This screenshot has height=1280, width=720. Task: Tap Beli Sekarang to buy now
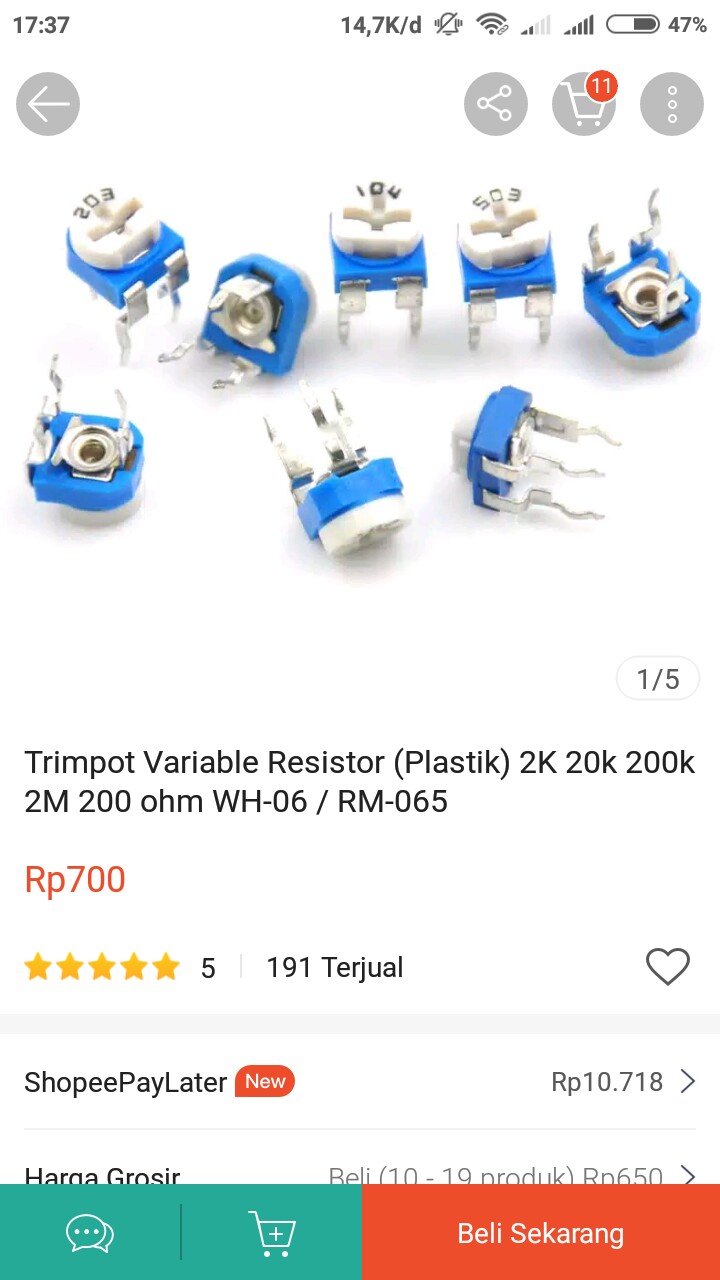(x=540, y=1232)
